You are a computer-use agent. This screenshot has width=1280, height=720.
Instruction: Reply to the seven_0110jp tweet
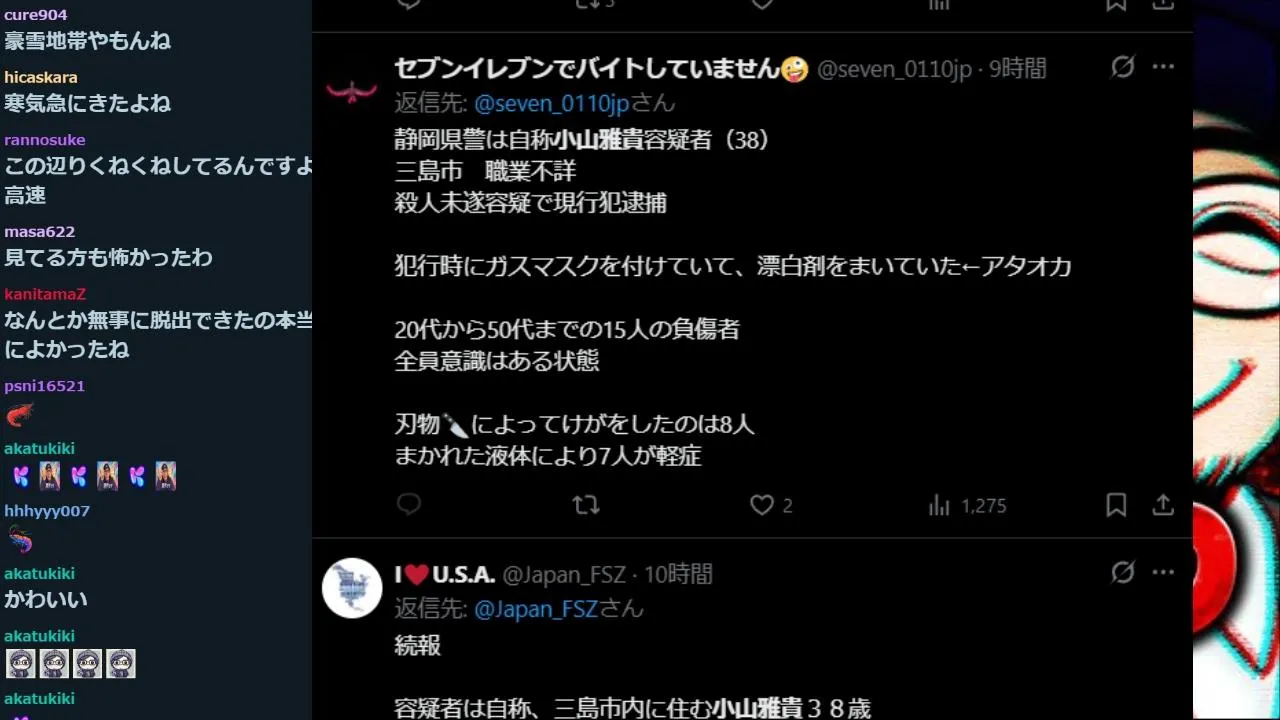pos(409,505)
